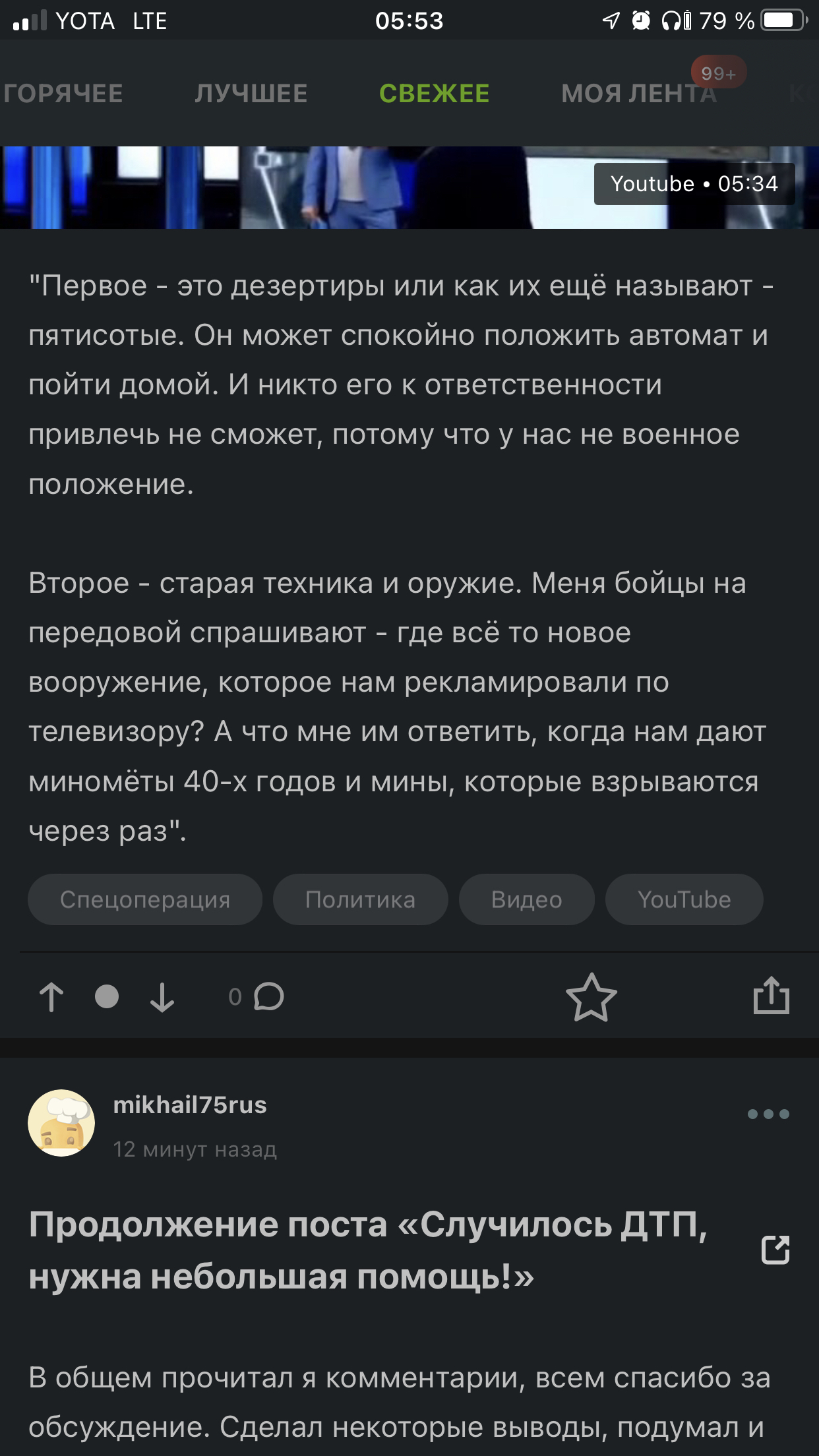Tap the YouTube tag chip
The width and height of the screenshot is (819, 1456).
(684, 899)
